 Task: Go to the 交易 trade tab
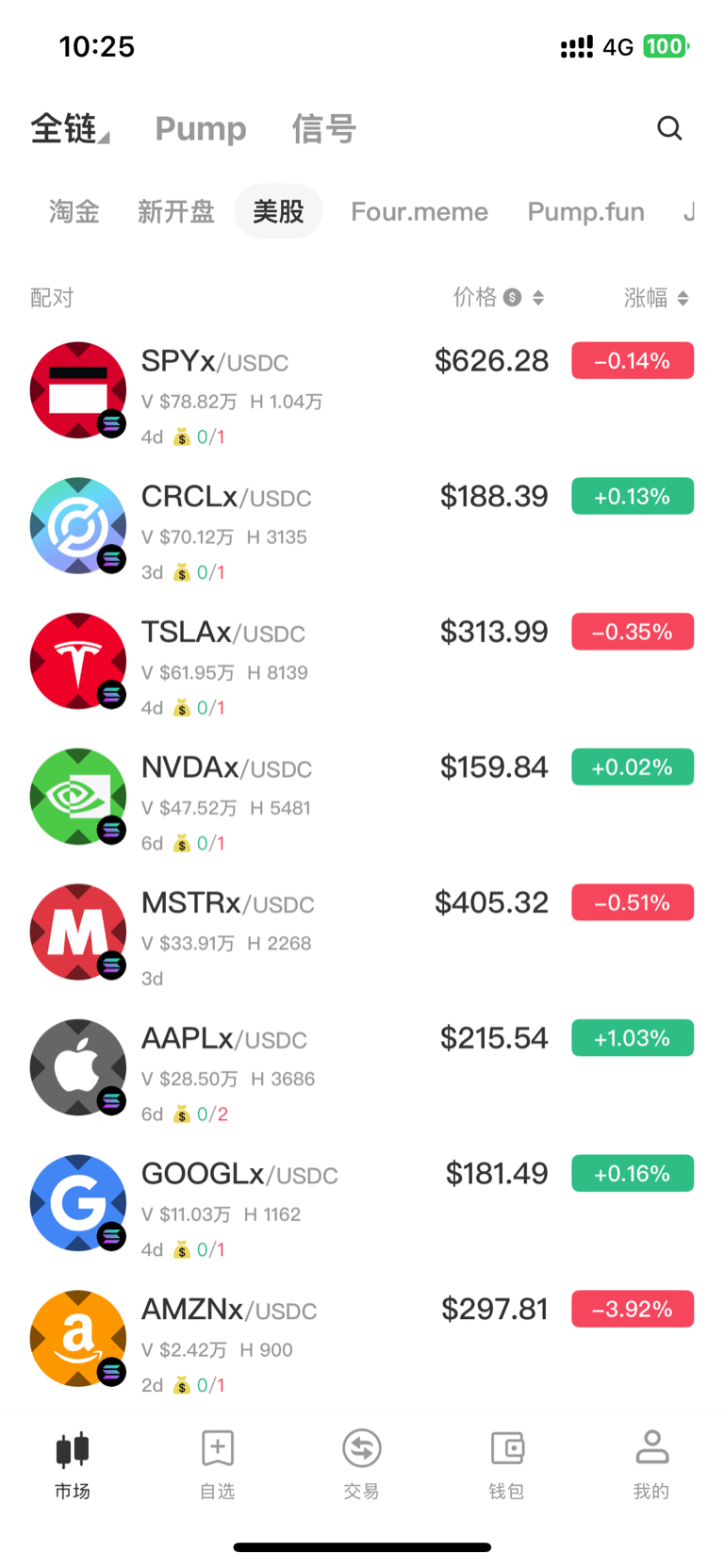coord(362,1464)
